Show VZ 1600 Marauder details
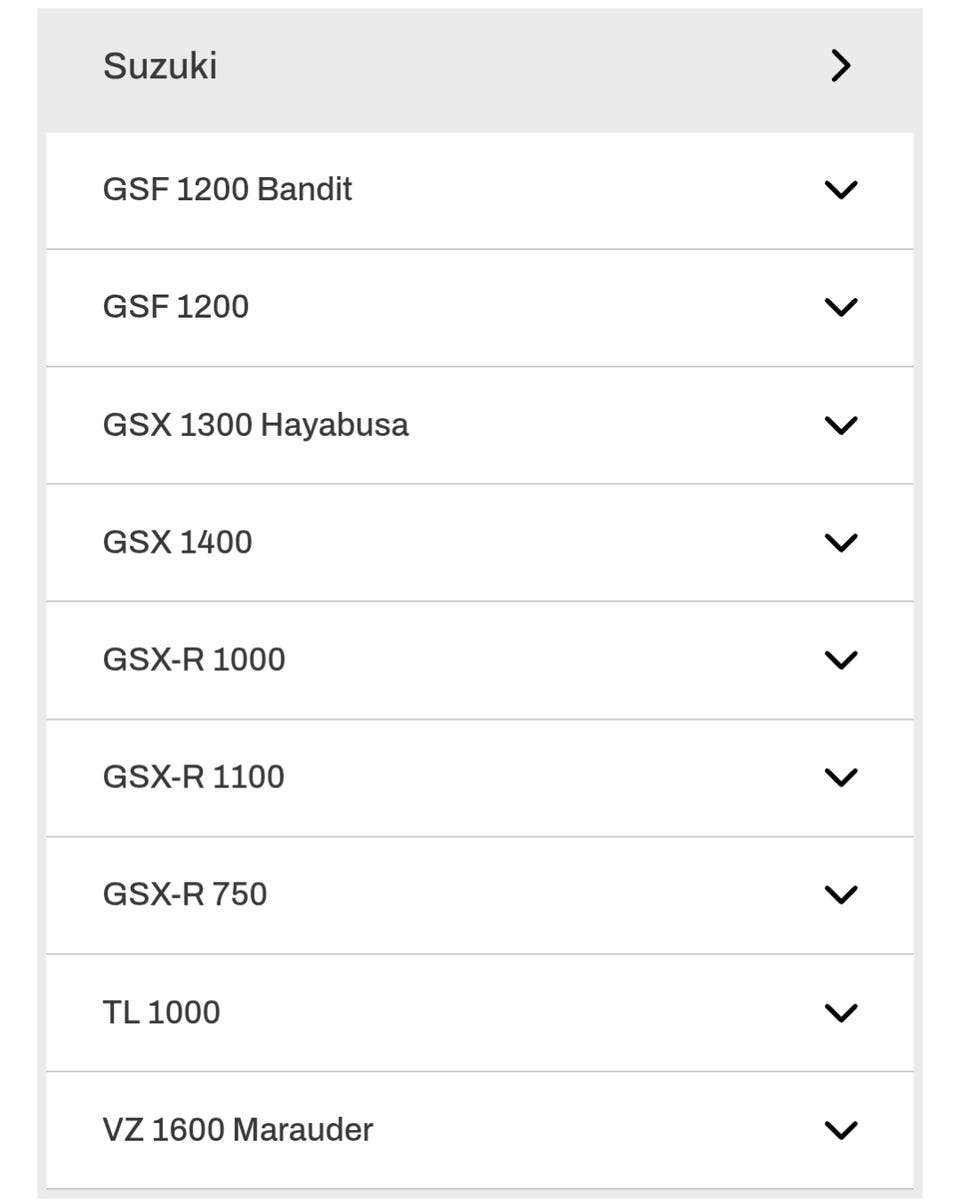Viewport: 960px width, 1203px height. point(480,1130)
